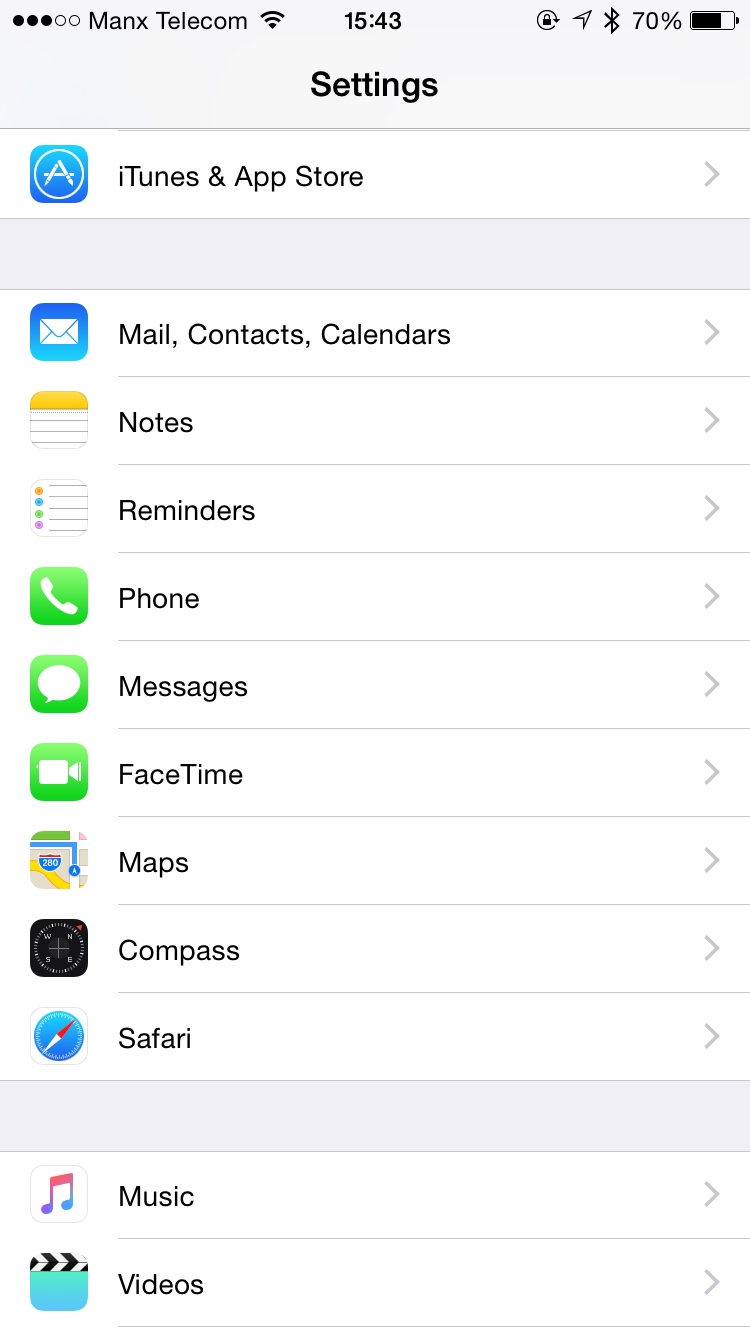Tap the Maps settings row
Viewport: 750px width, 1334px height.
375,862
